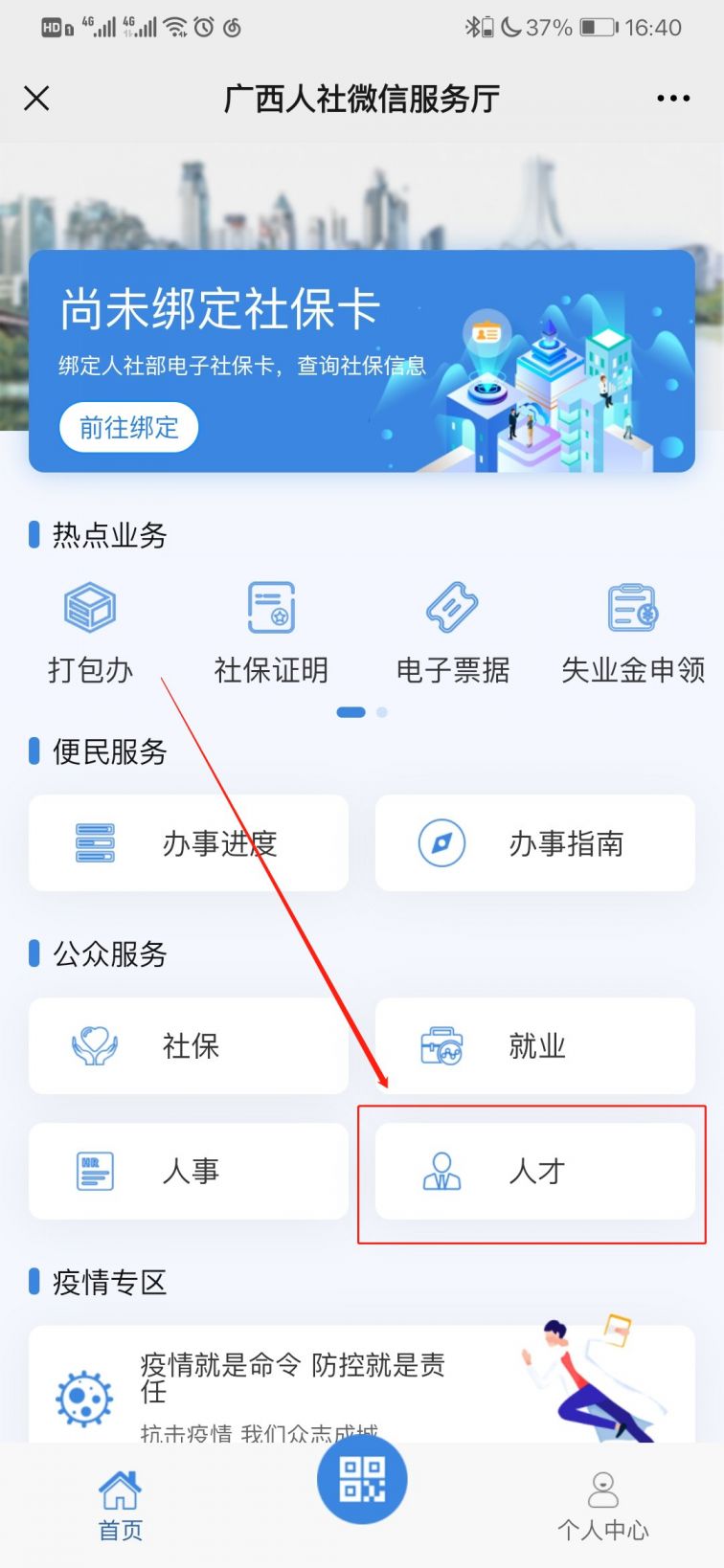Open the three-dot overflow menu
The height and width of the screenshot is (1568, 724).
point(673,99)
